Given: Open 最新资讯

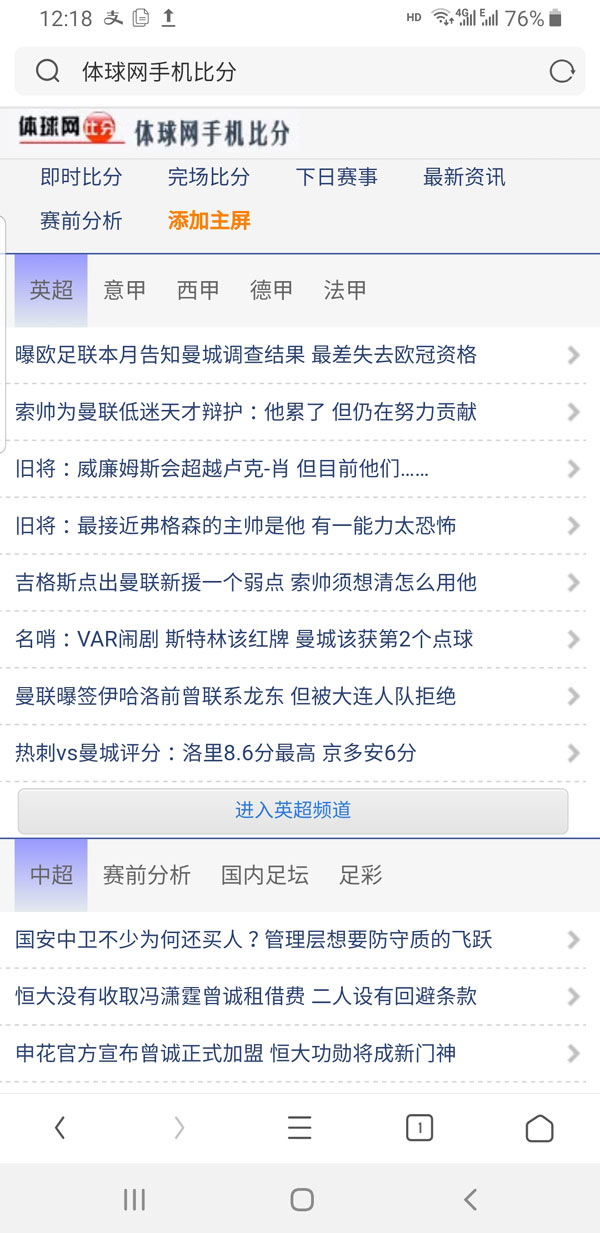Looking at the screenshot, I should [464, 177].
